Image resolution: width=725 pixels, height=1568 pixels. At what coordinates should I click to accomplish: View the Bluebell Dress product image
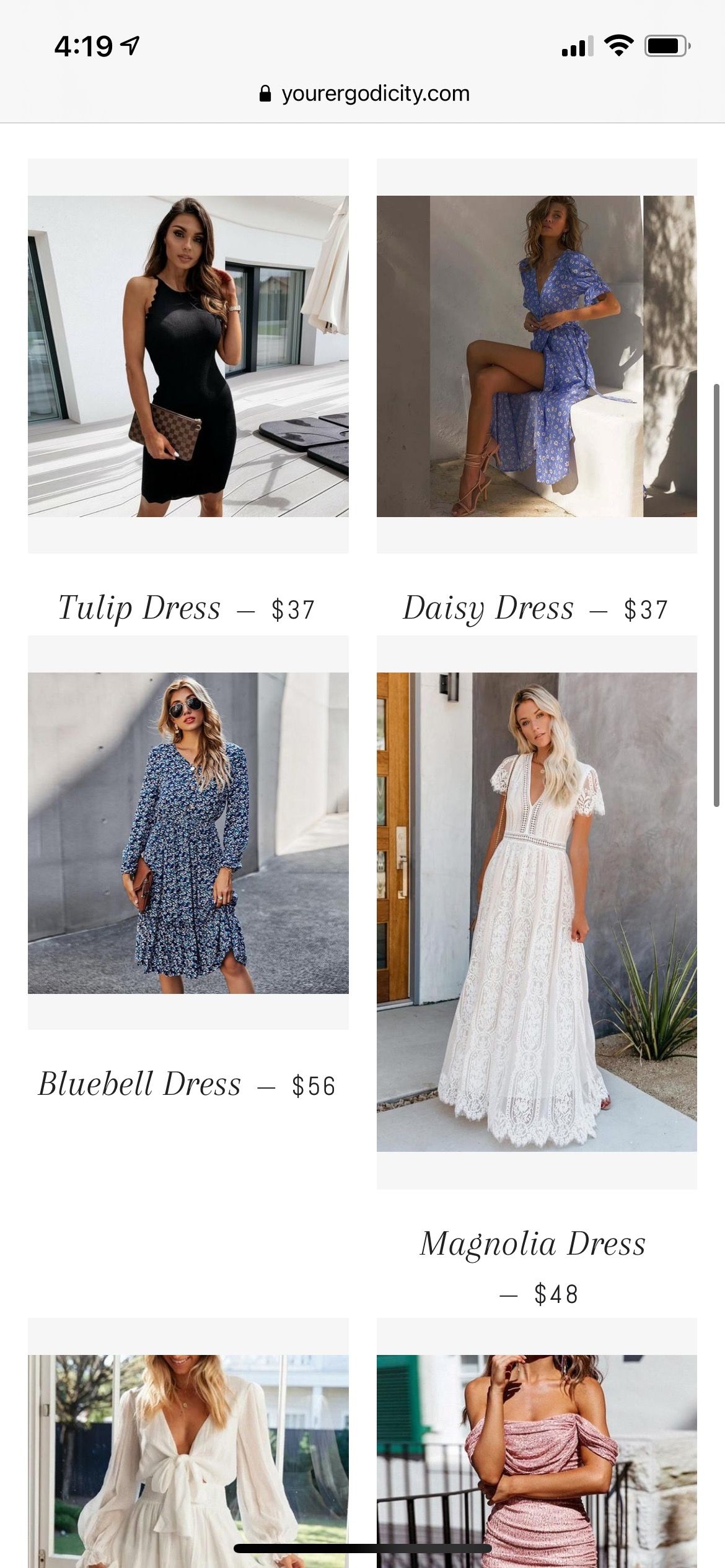pyautogui.click(x=188, y=833)
